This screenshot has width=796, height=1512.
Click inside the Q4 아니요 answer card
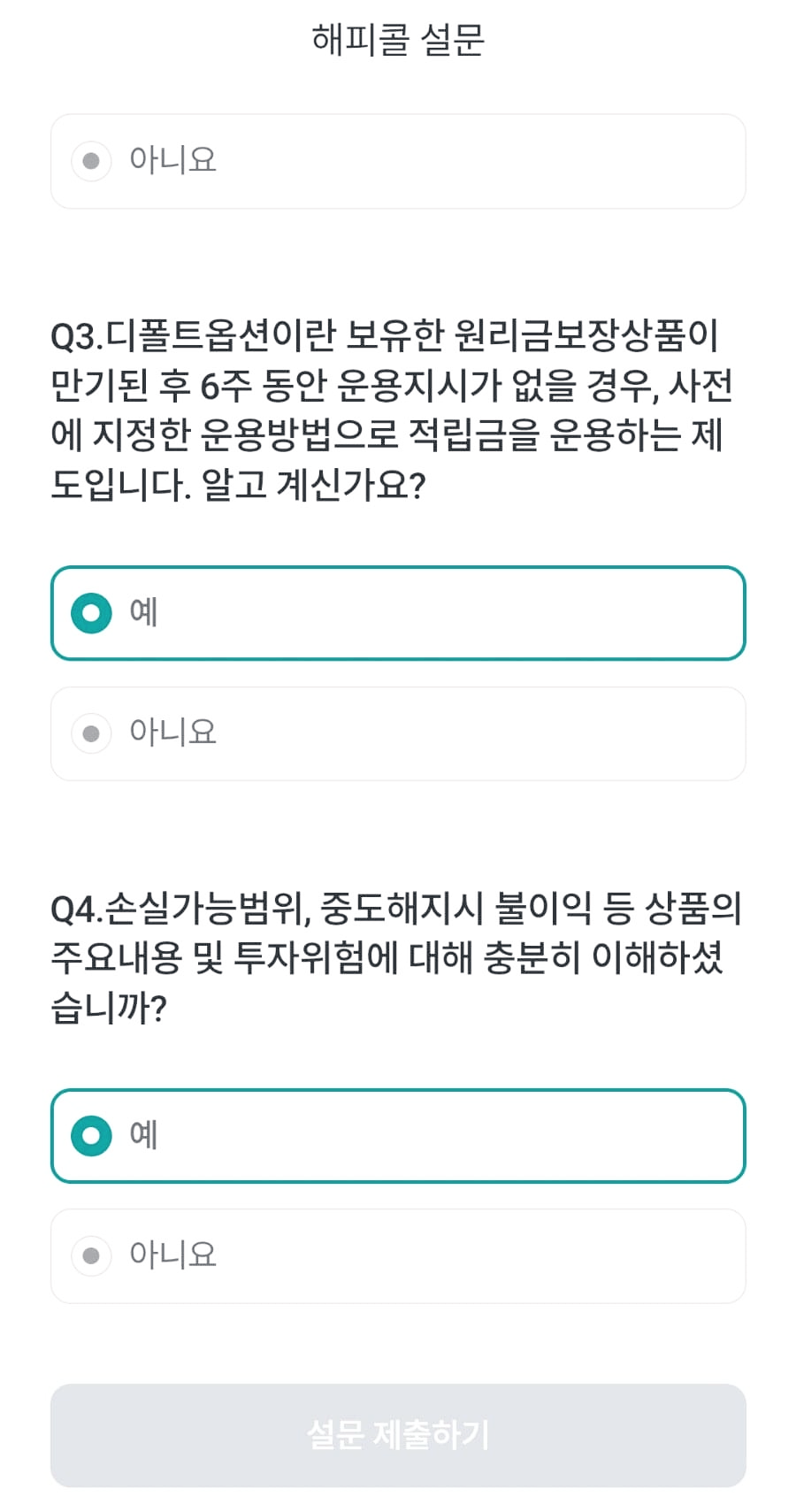pyautogui.click(x=398, y=1256)
